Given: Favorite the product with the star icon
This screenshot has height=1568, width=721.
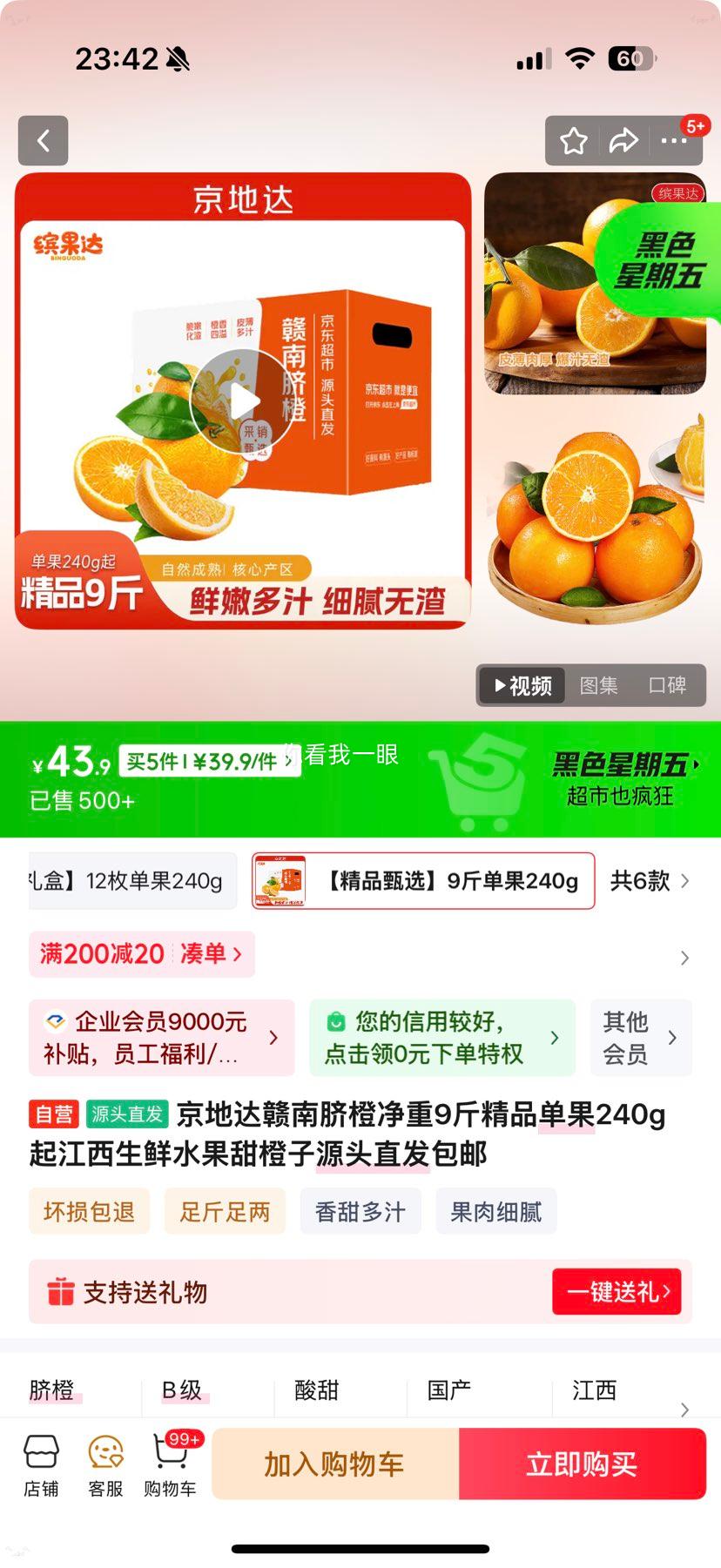Looking at the screenshot, I should tap(573, 140).
